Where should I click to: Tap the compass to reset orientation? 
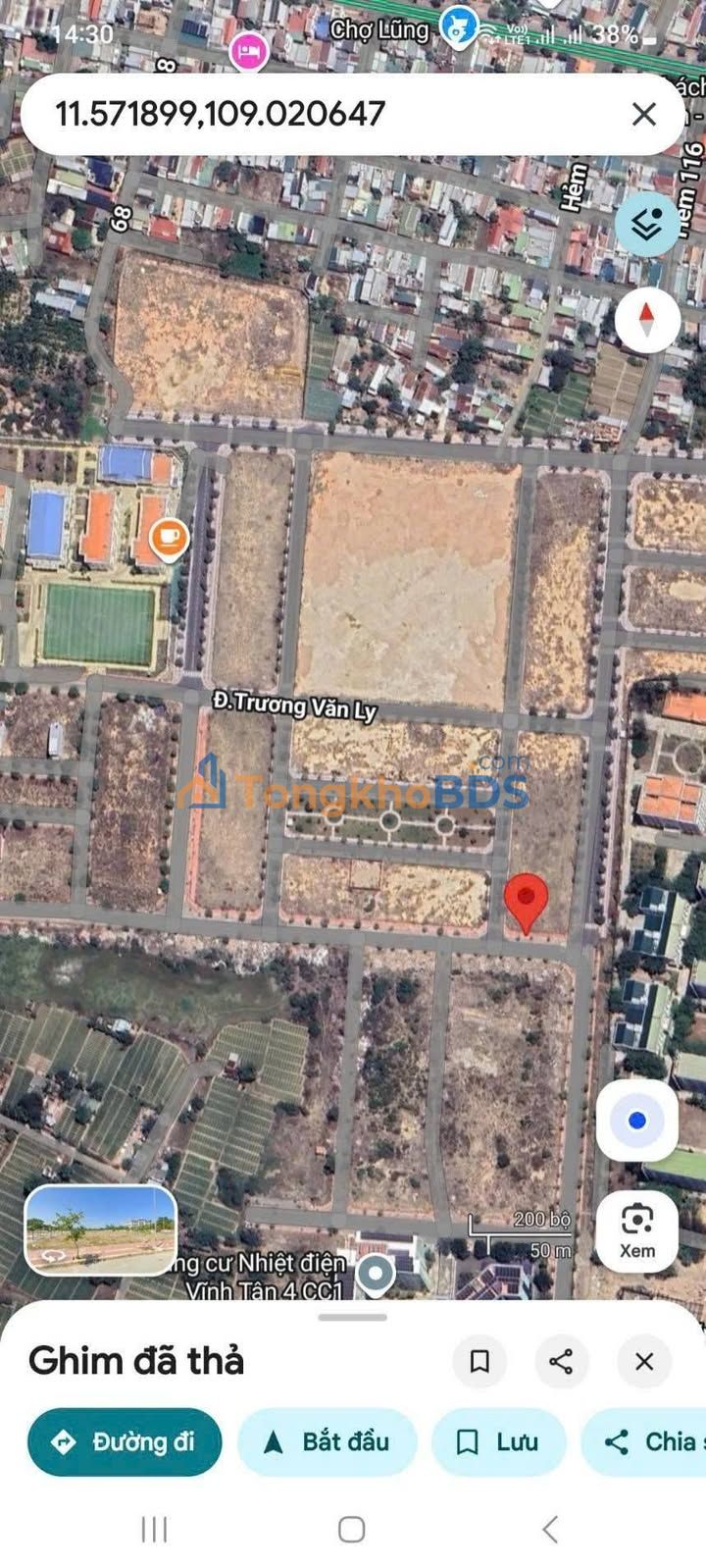click(x=647, y=320)
